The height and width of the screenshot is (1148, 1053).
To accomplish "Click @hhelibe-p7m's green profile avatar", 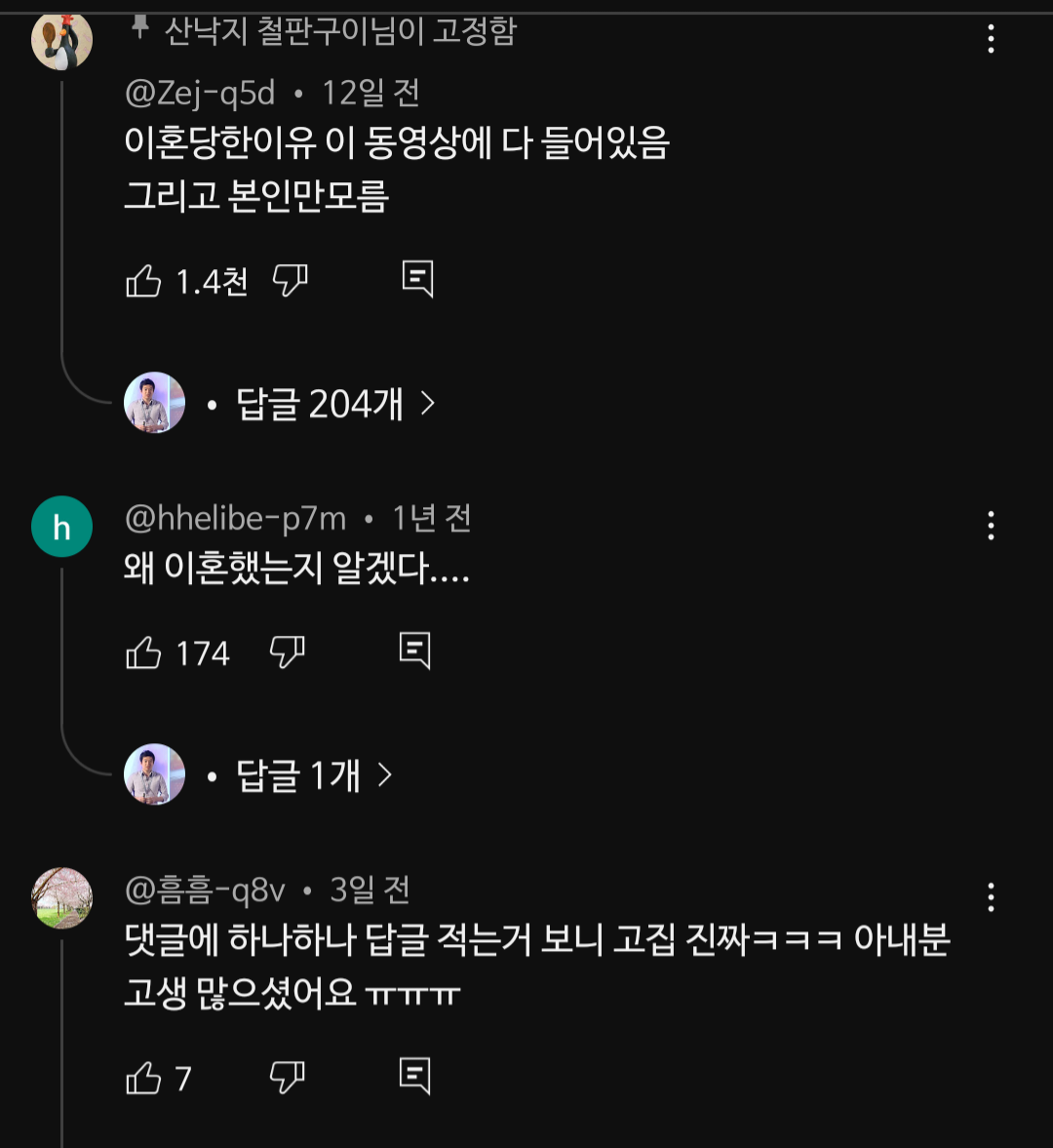I will tap(61, 527).
